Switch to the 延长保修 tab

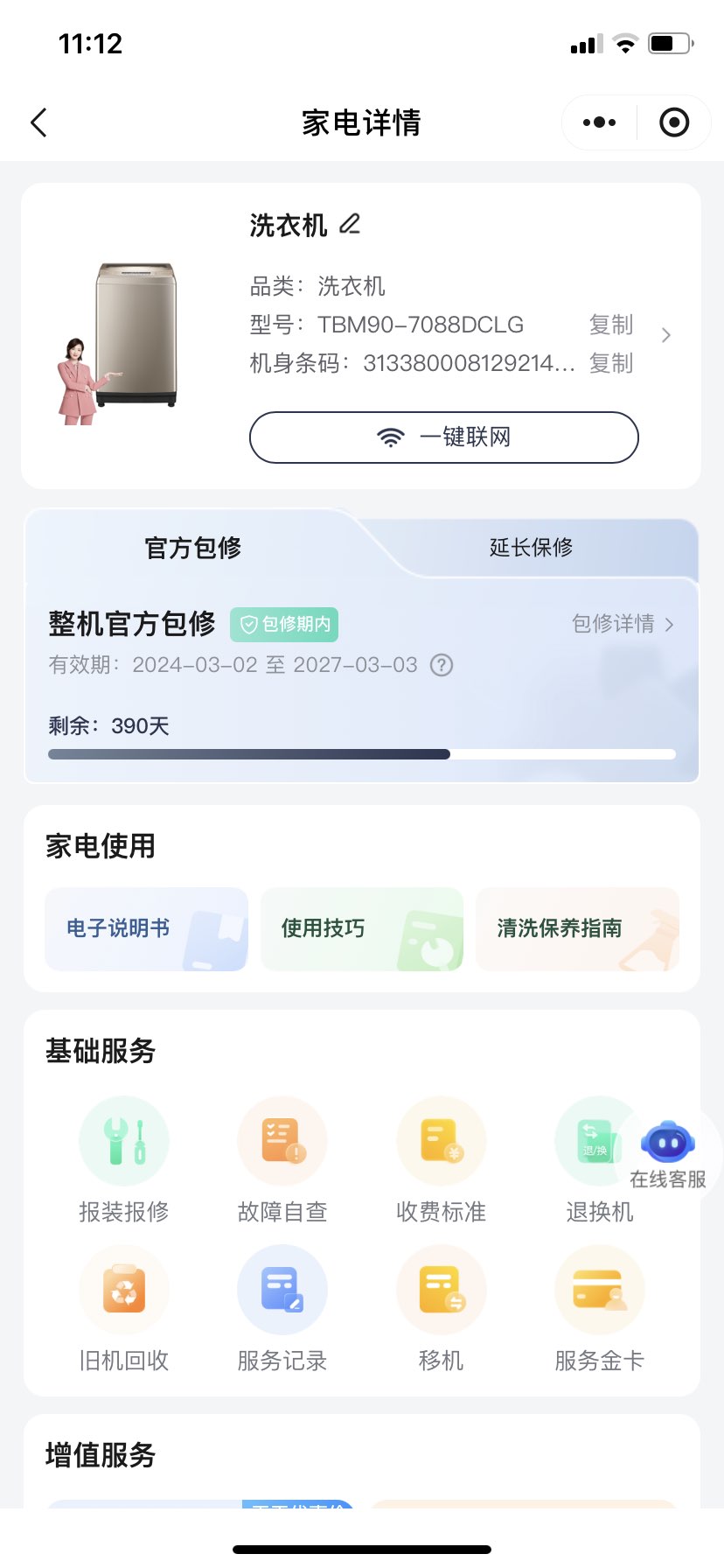(x=531, y=548)
